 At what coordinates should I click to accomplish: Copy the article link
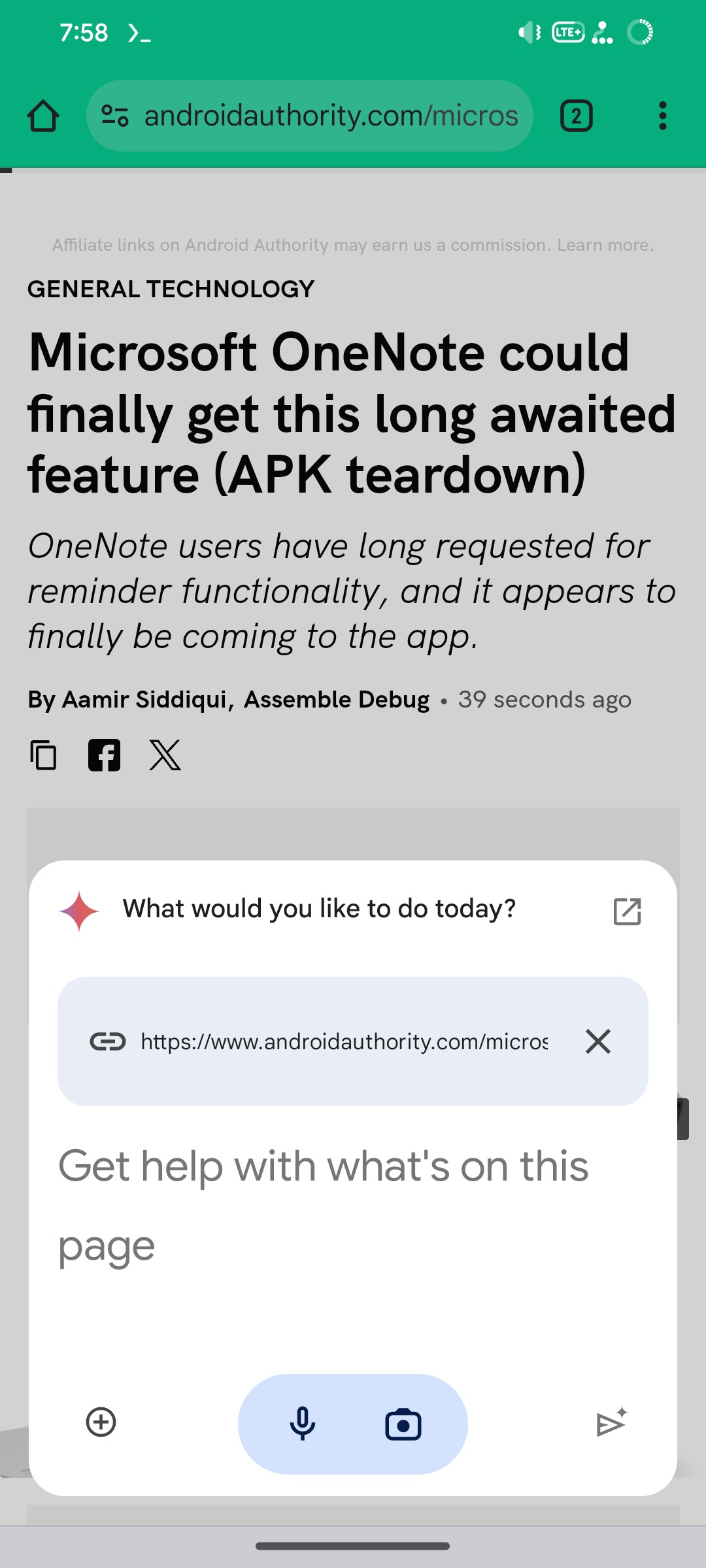click(43, 755)
